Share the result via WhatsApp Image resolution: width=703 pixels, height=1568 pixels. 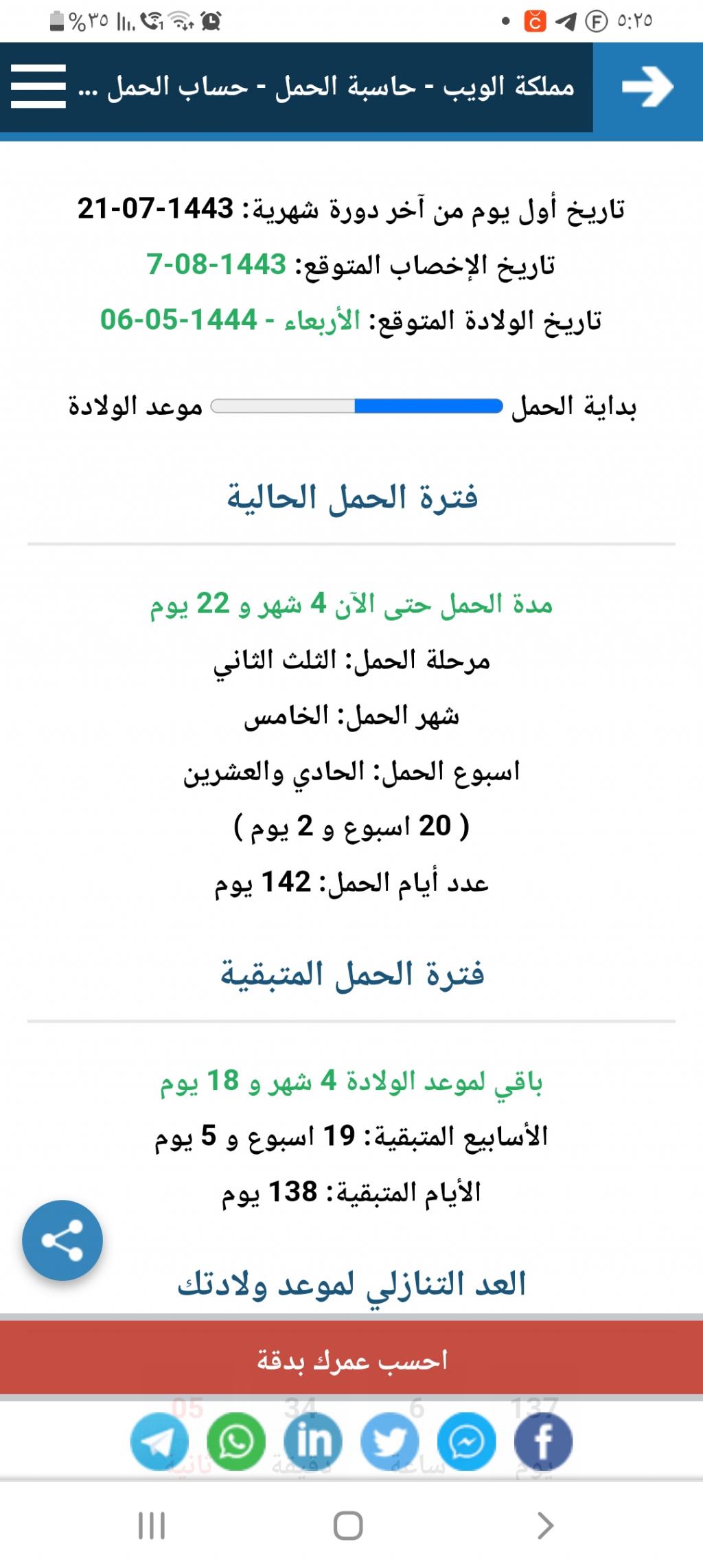click(236, 1442)
